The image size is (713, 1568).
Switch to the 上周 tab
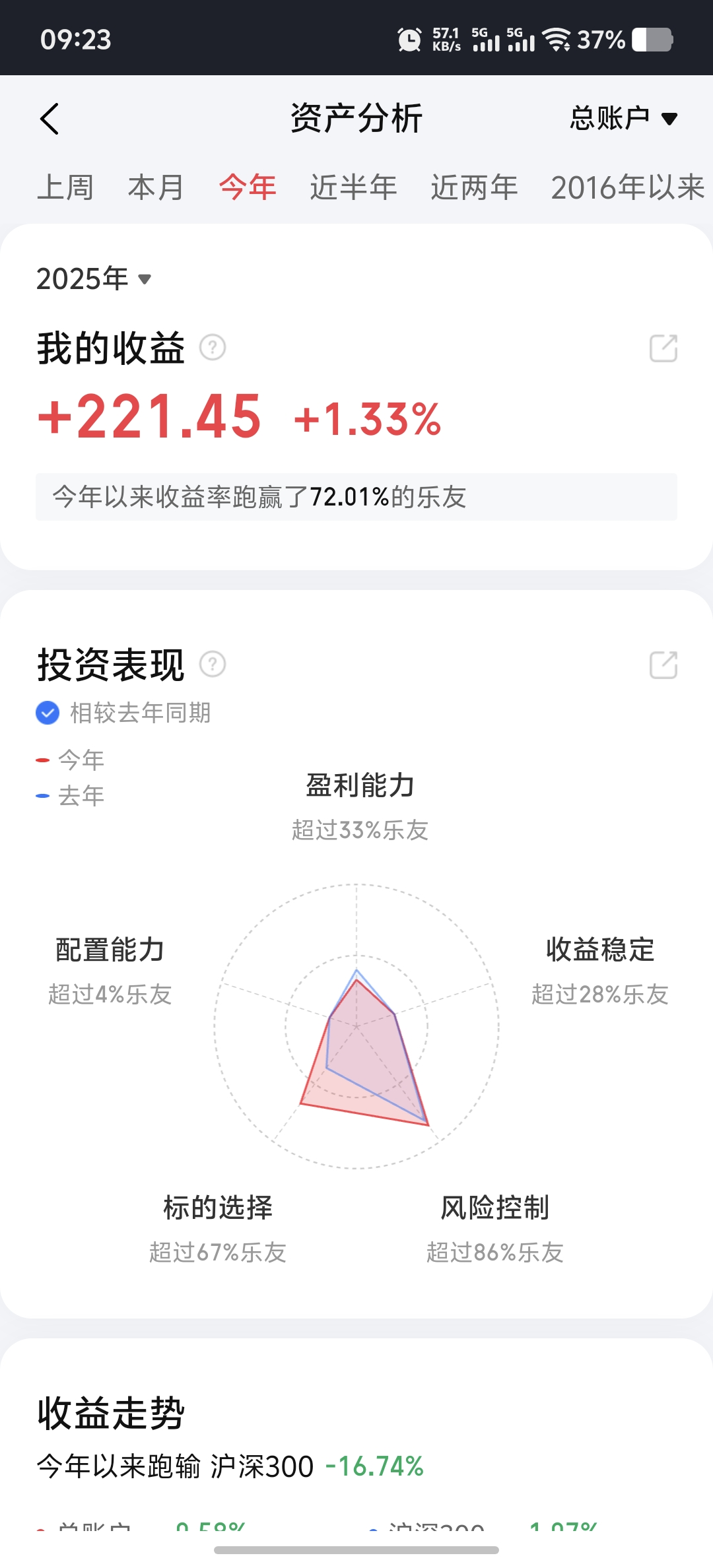pos(65,187)
